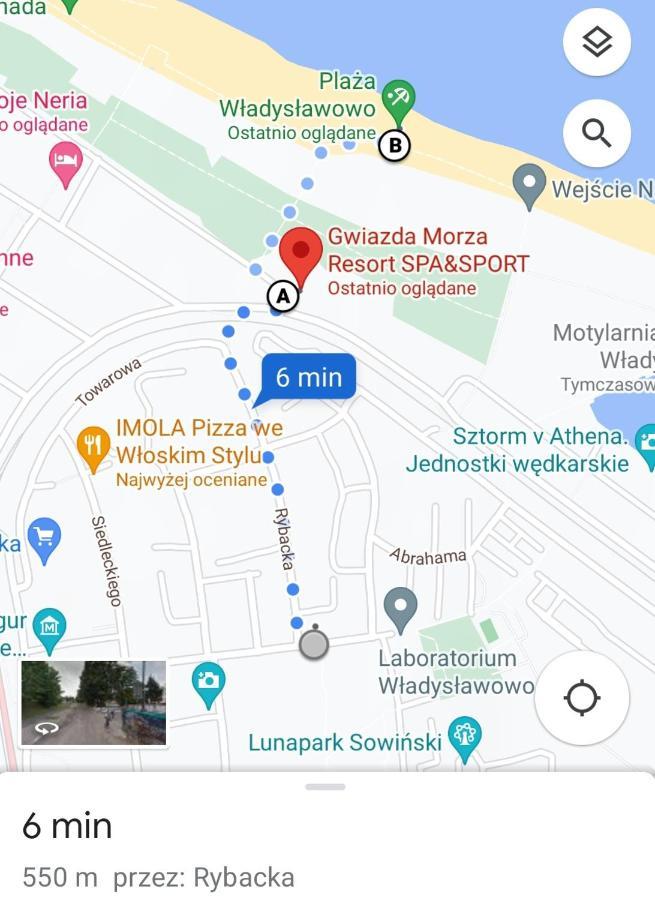Tap the 6 min route label
Viewport: 655px width, 900px height.
(x=308, y=377)
